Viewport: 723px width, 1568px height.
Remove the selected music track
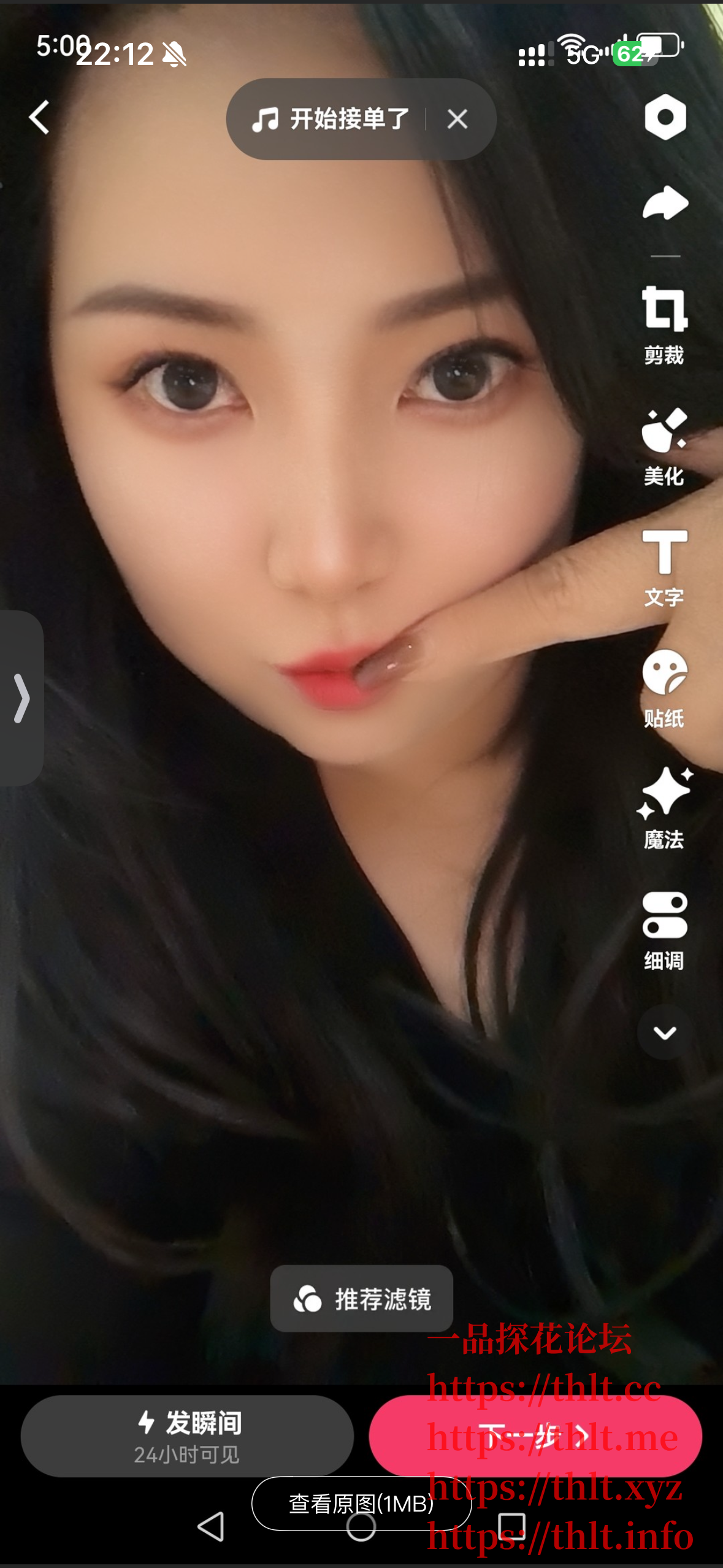point(457,119)
